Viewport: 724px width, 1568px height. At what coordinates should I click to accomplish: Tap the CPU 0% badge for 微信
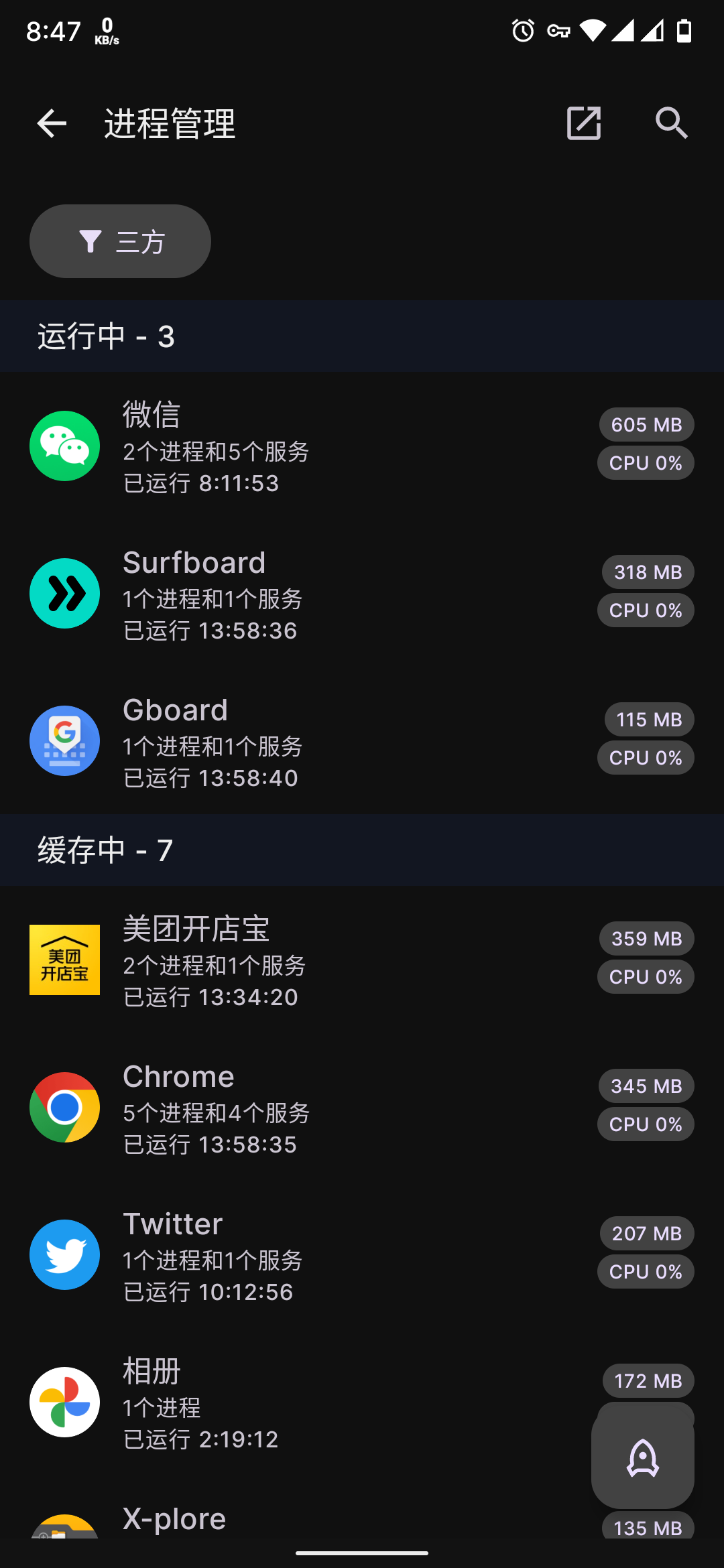645,462
